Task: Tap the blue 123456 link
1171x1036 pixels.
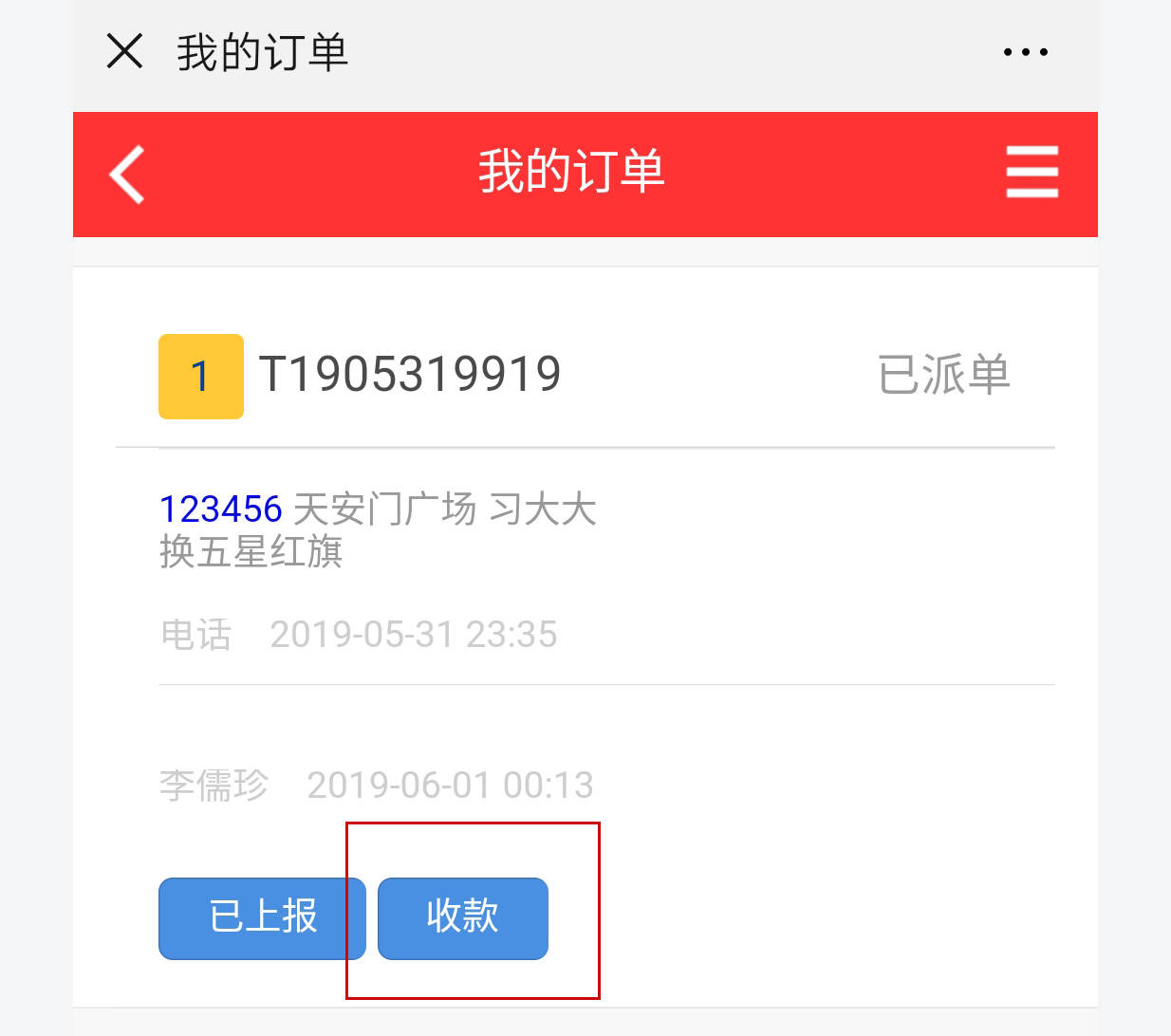Action: [220, 509]
